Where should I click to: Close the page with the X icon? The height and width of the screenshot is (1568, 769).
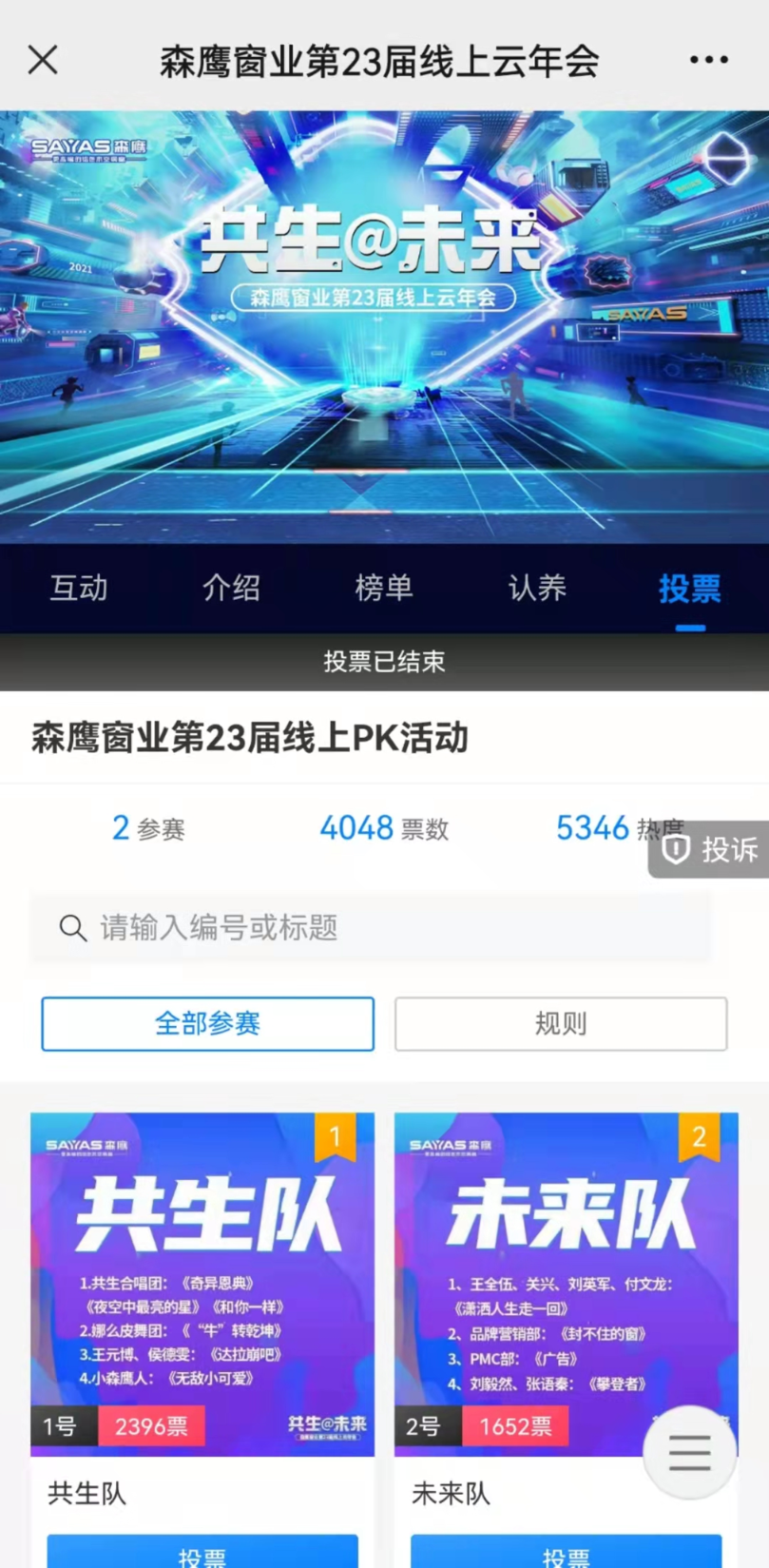43,61
